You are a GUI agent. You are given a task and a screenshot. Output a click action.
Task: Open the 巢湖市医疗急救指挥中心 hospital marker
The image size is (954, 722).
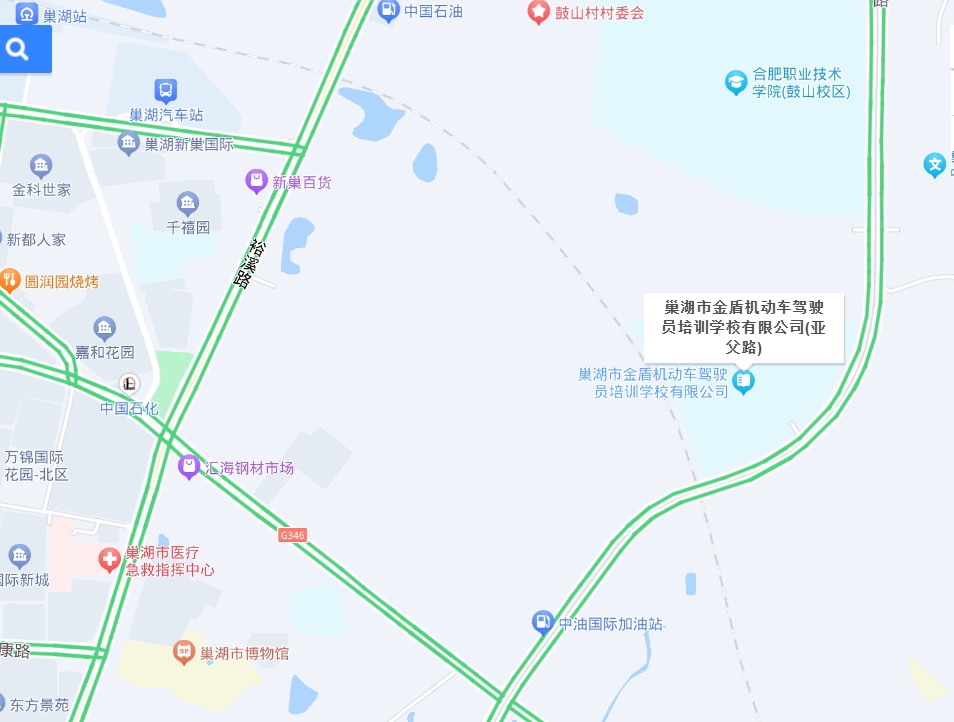tap(109, 560)
